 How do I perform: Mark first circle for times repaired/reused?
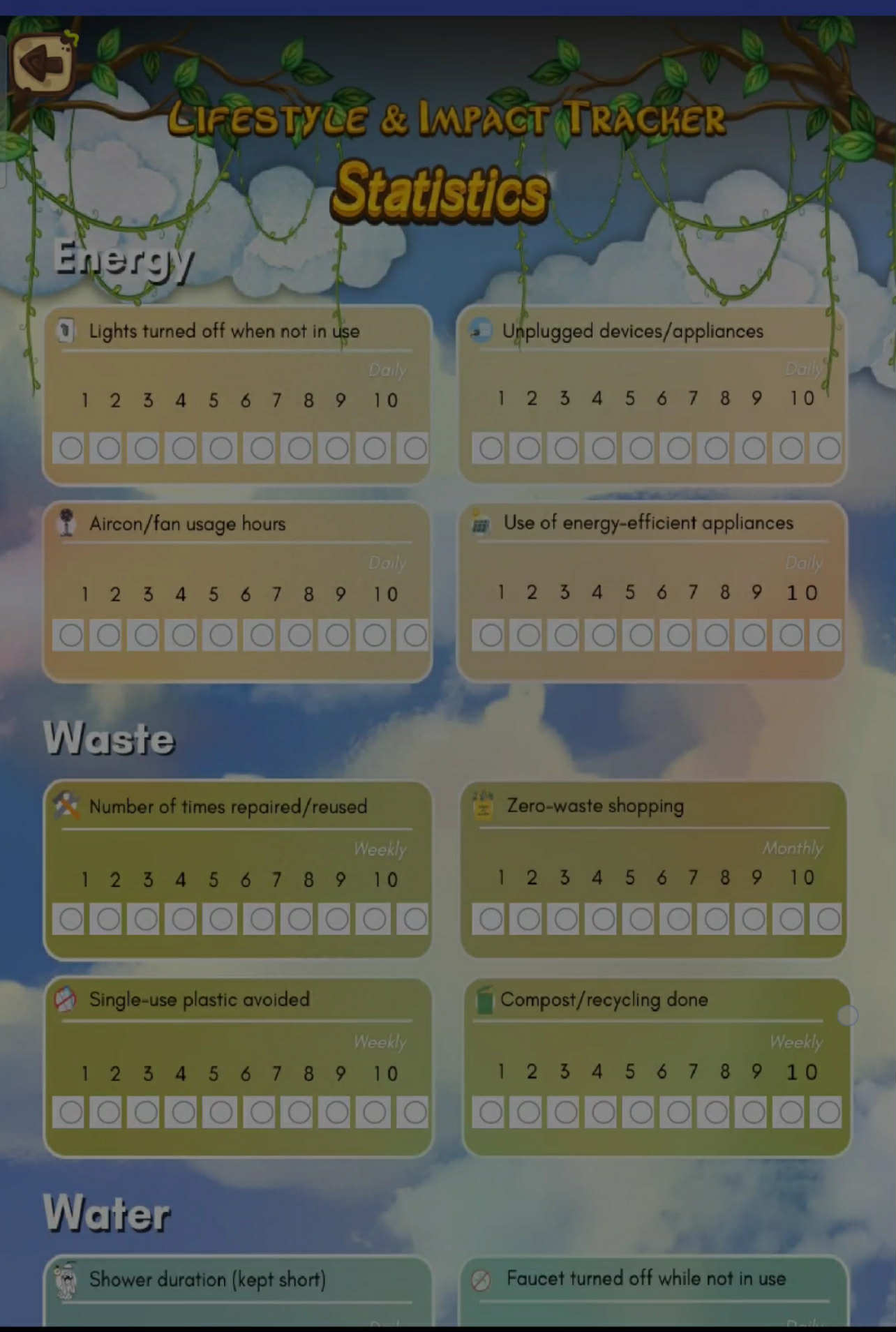coord(70,919)
